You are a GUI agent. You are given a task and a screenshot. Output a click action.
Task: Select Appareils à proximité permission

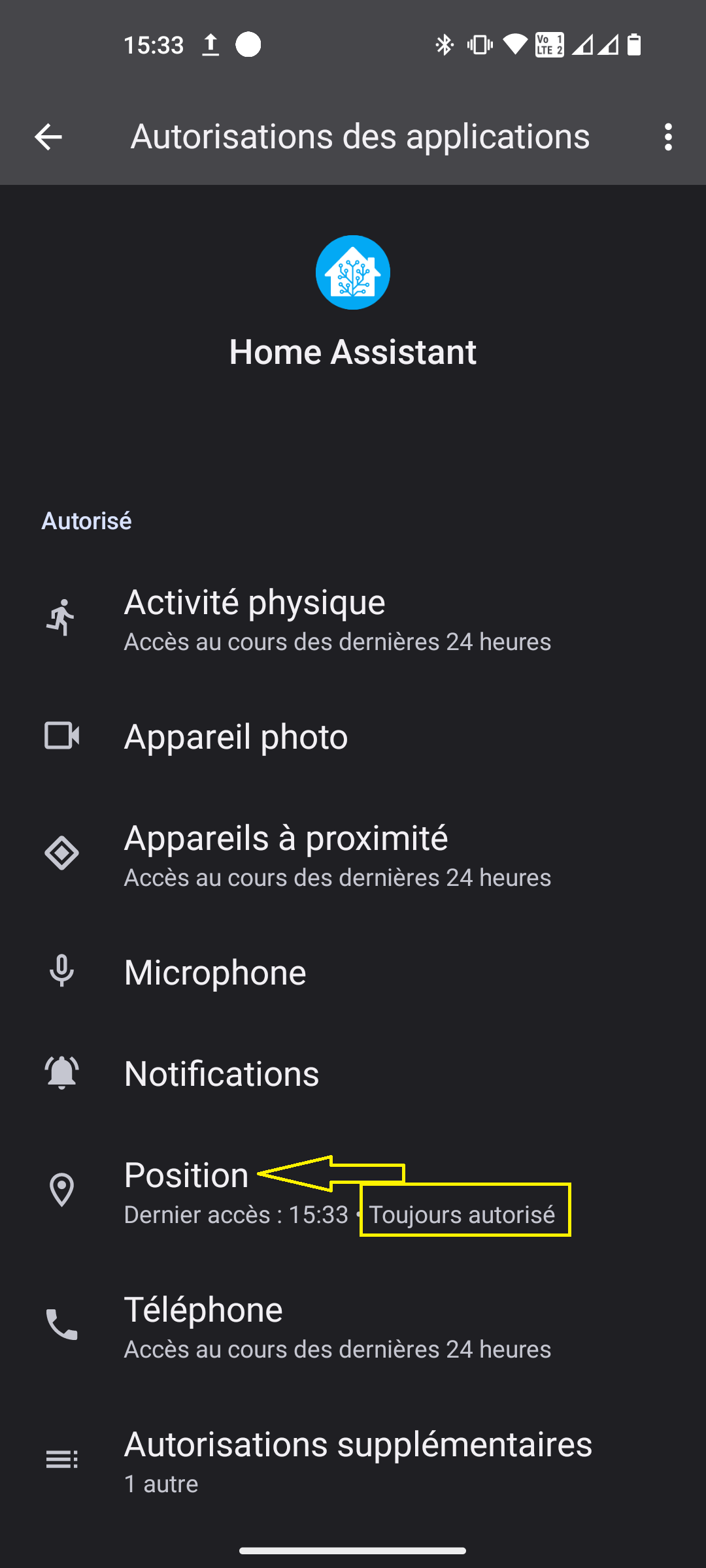point(353,854)
